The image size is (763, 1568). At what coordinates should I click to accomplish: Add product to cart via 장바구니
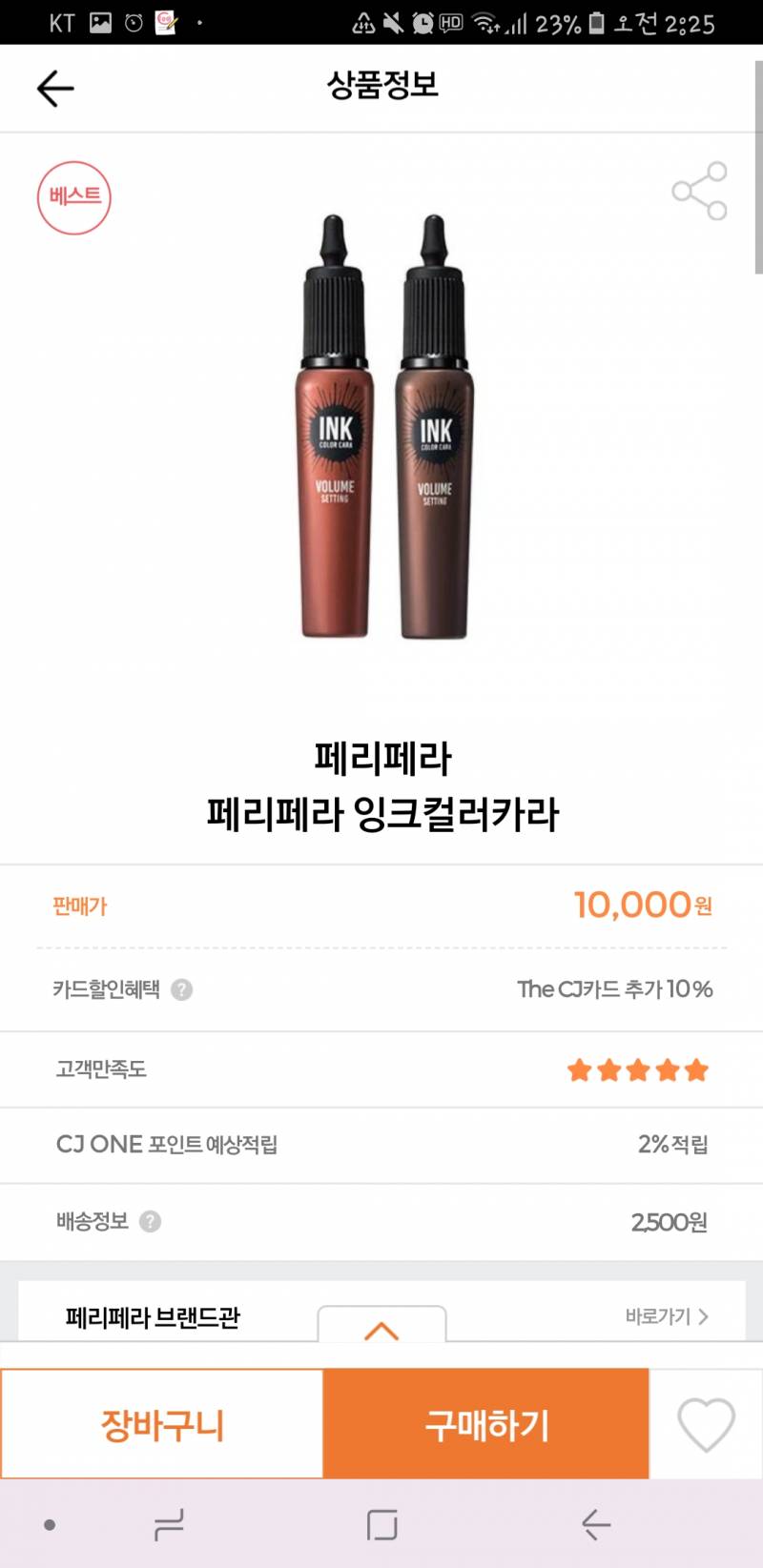point(162,1422)
